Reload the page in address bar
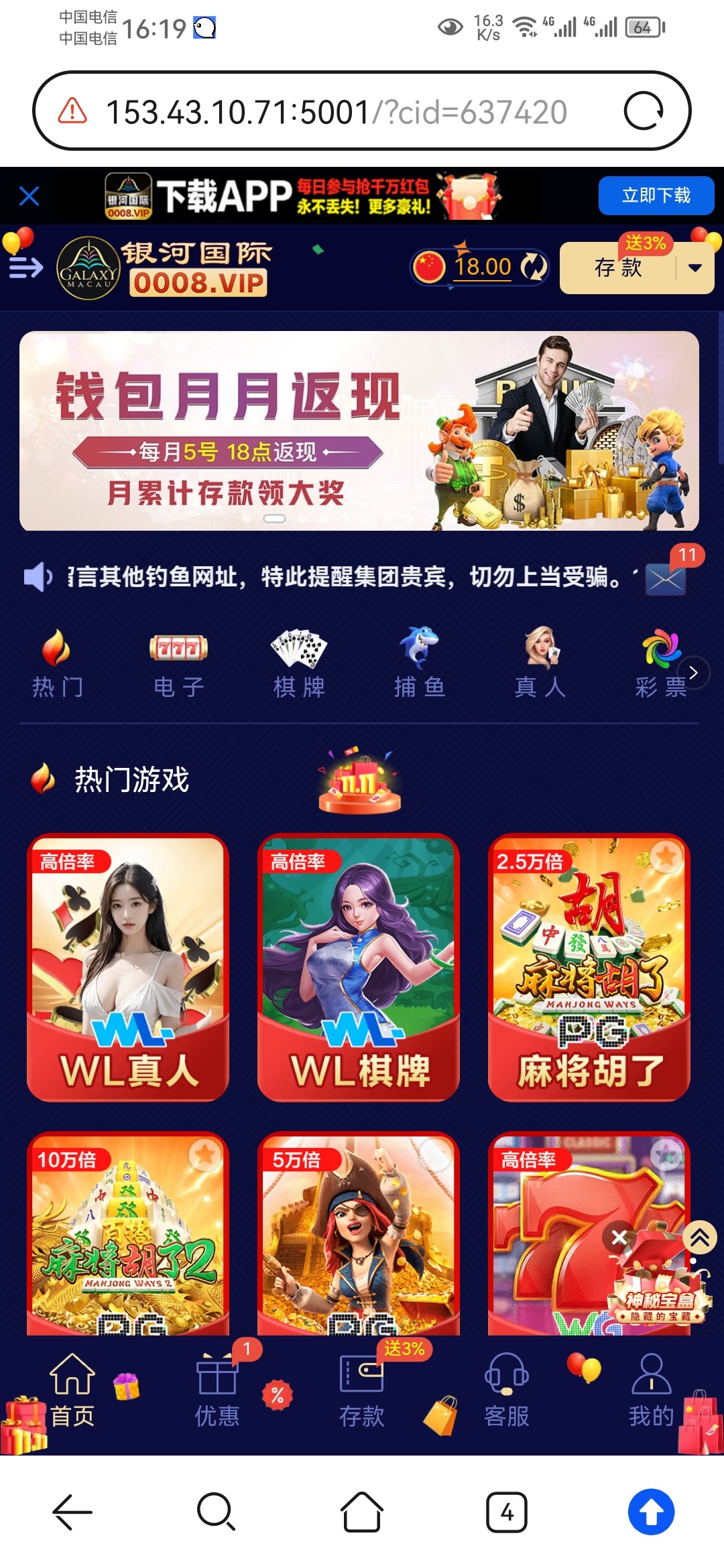 [643, 111]
